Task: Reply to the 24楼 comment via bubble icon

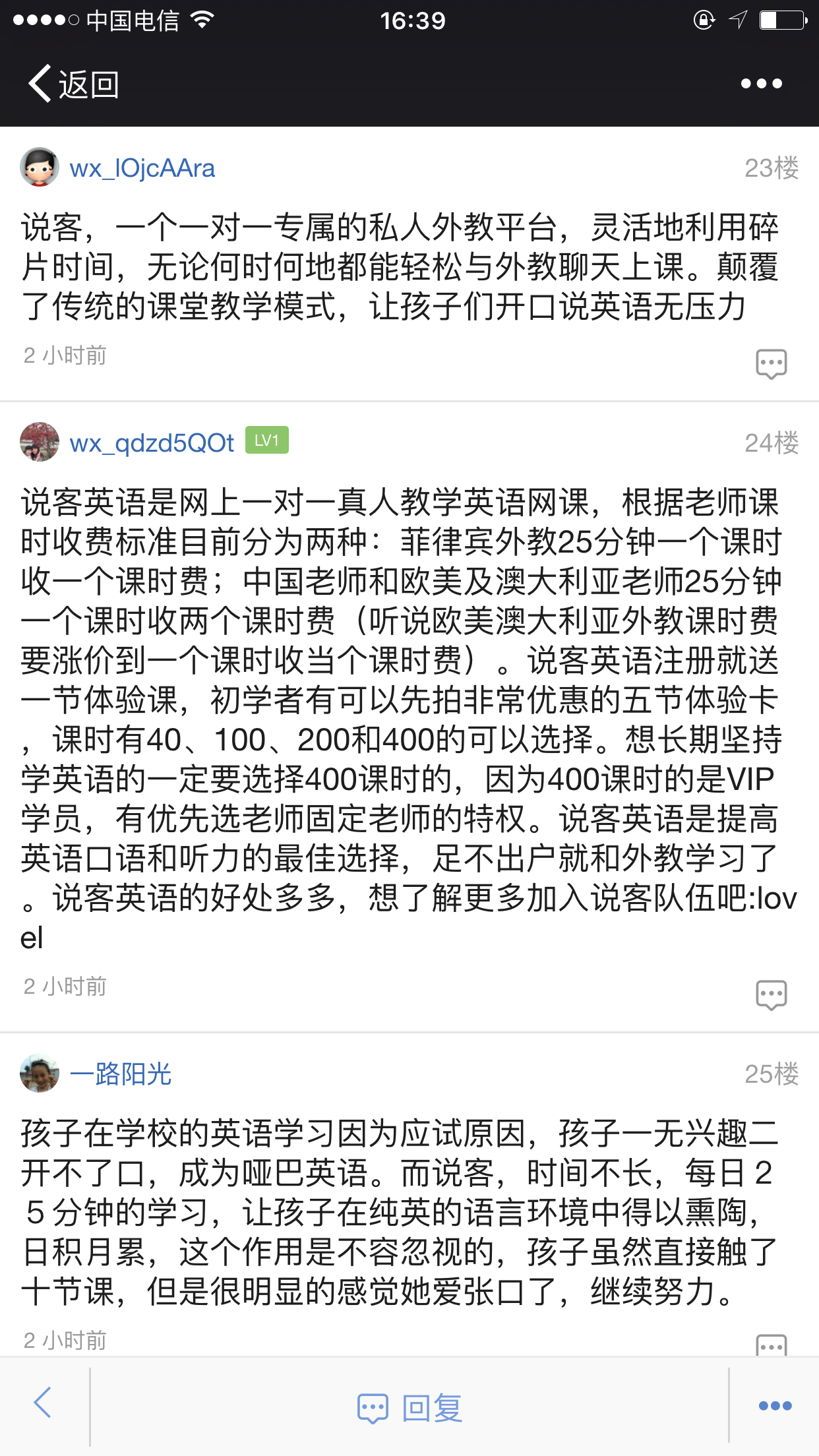Action: [771, 994]
